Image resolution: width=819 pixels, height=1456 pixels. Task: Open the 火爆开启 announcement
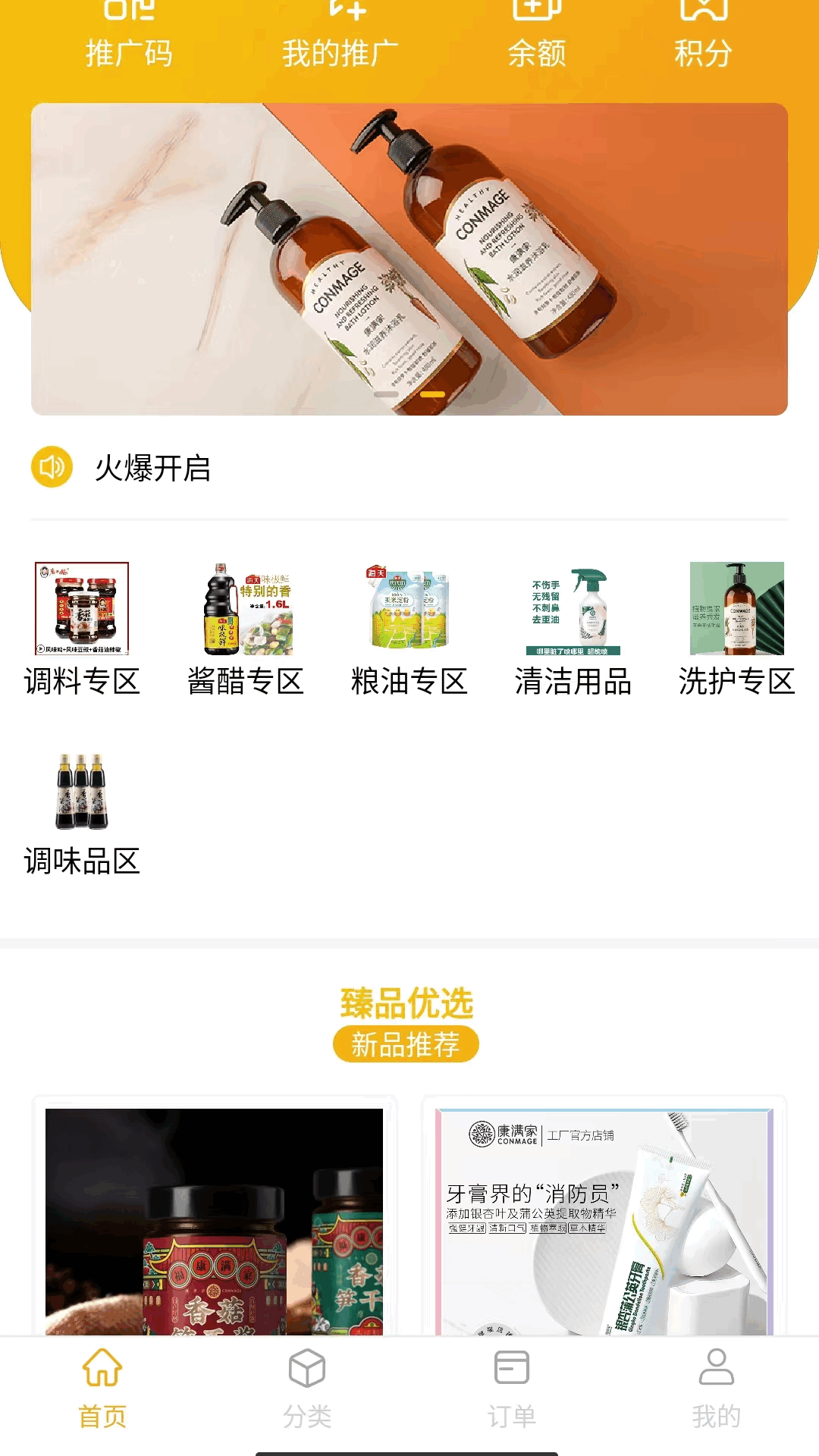pyautogui.click(x=152, y=468)
